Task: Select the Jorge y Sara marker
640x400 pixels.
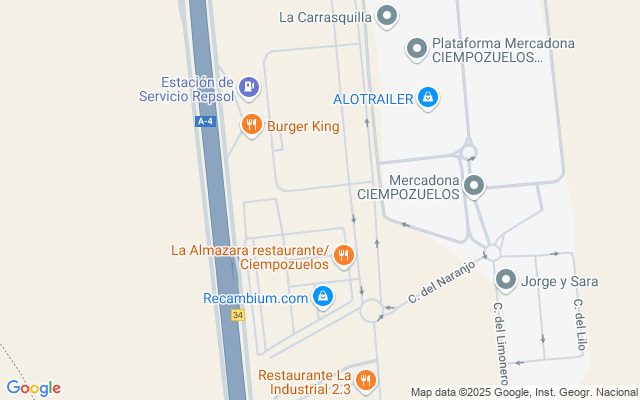Action: 506,281
